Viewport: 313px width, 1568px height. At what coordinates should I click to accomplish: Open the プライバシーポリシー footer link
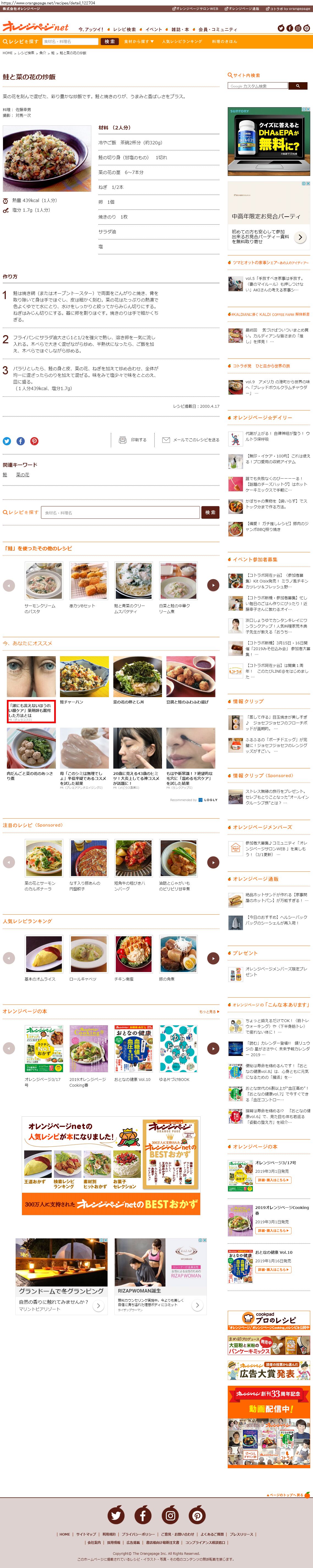pyautogui.click(x=138, y=1534)
